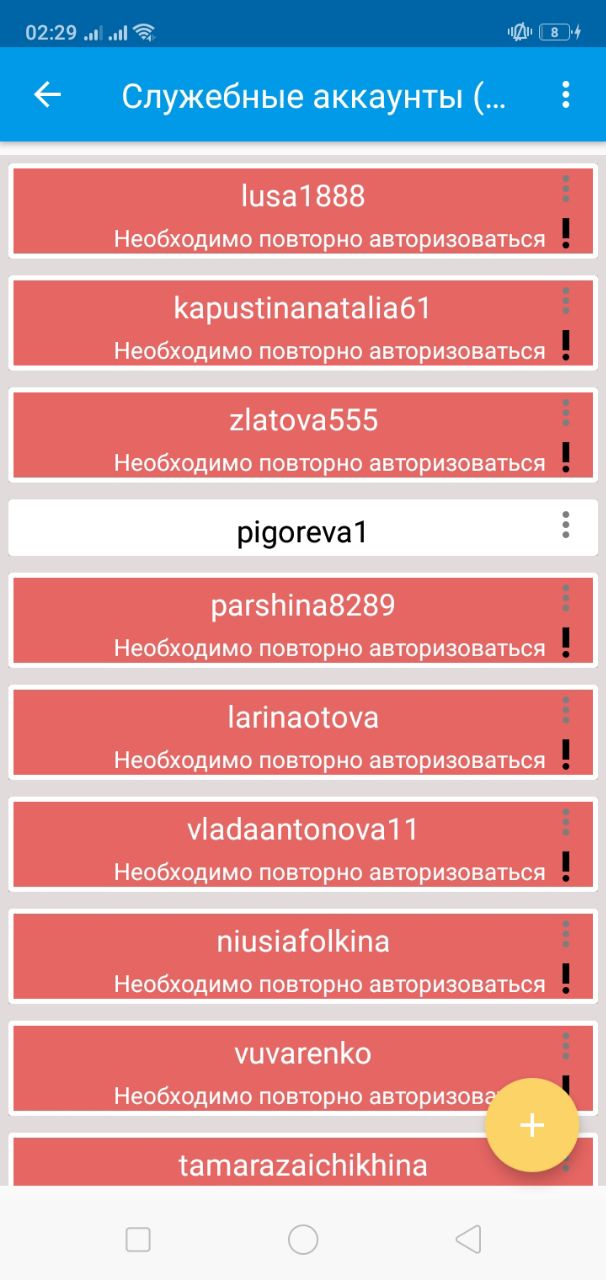Add a new account with plus button
The width and height of the screenshot is (606, 1280).
532,1125
